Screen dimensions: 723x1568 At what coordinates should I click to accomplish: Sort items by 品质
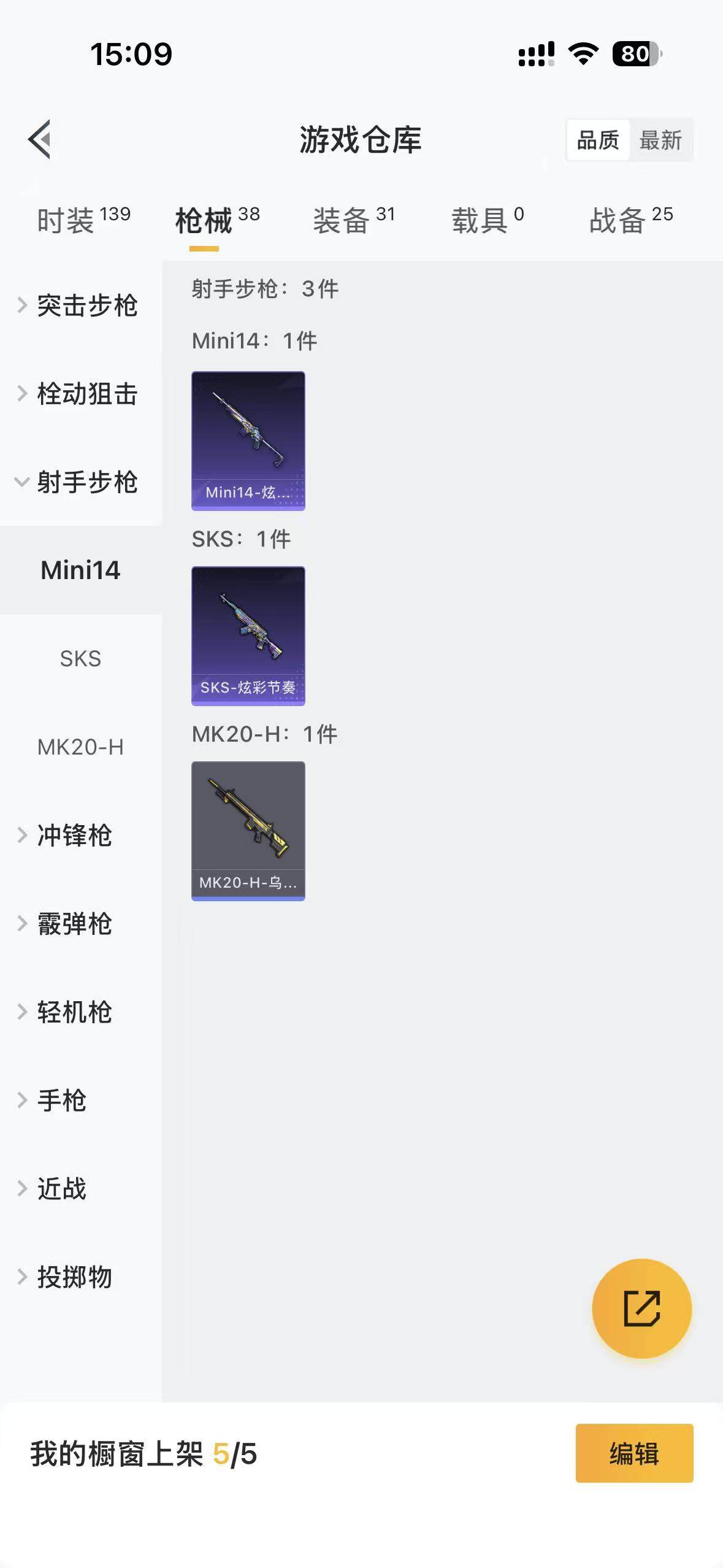(x=598, y=140)
